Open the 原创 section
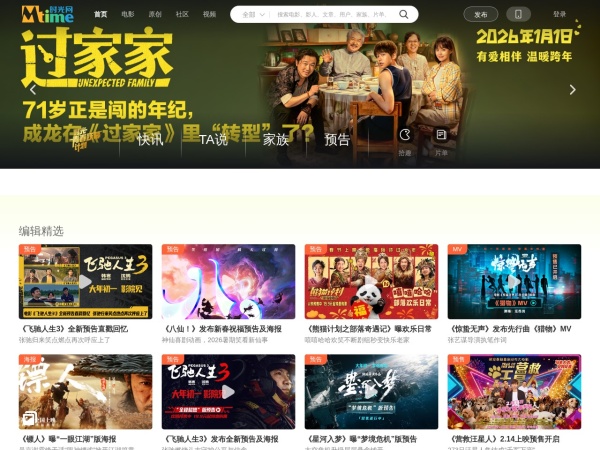Screen dimensions: 600x450 (x=155, y=14)
